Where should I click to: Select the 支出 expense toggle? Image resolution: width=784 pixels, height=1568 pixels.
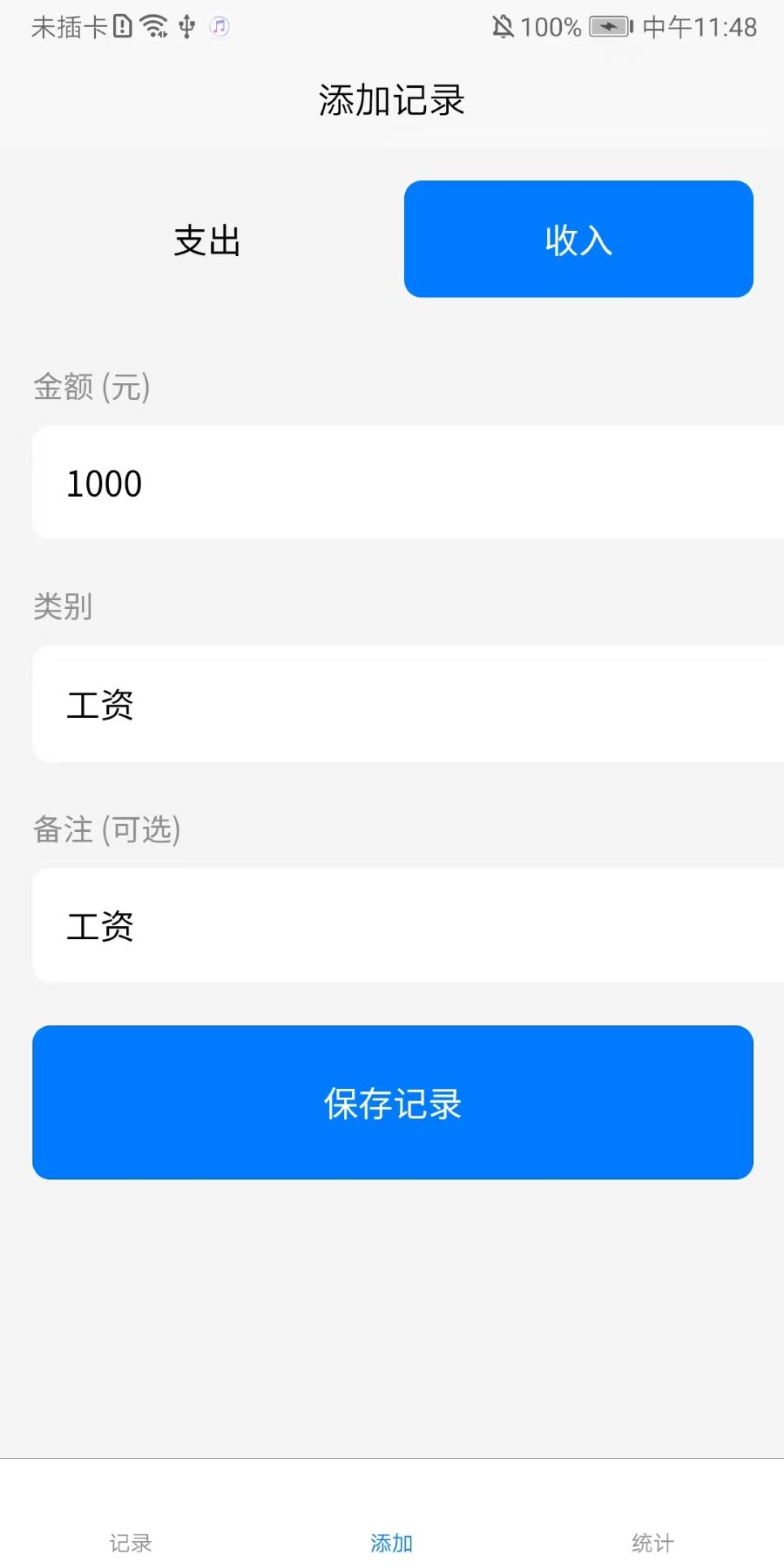pyautogui.click(x=206, y=239)
